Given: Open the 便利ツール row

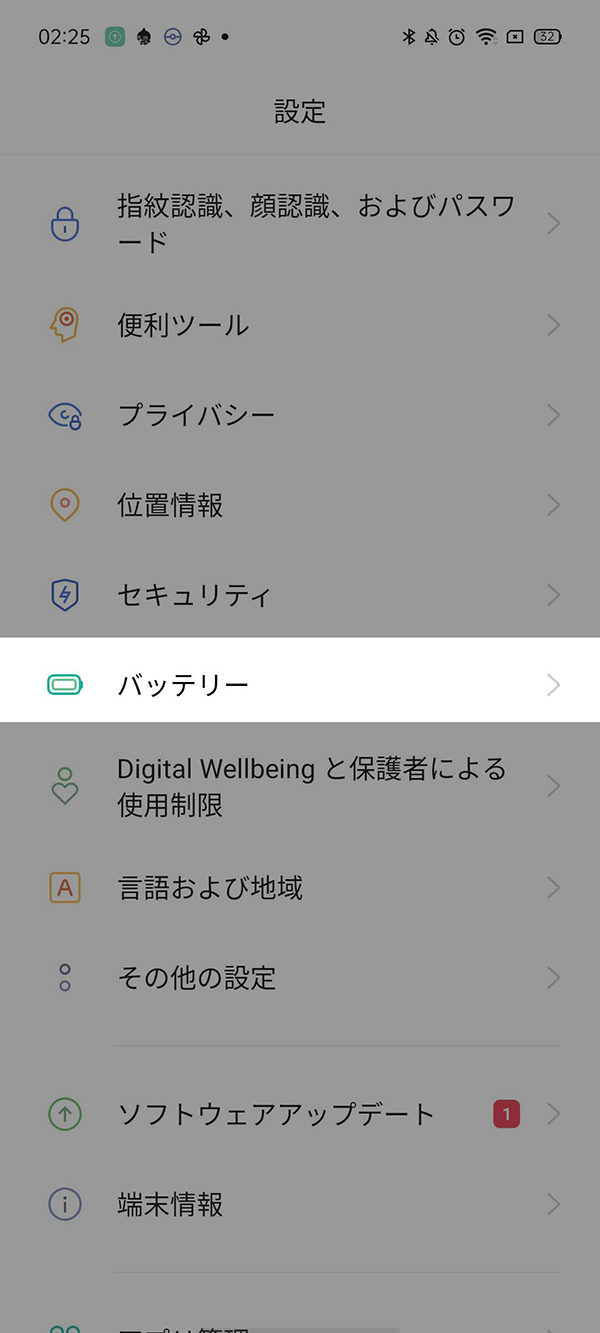Looking at the screenshot, I should click(300, 325).
